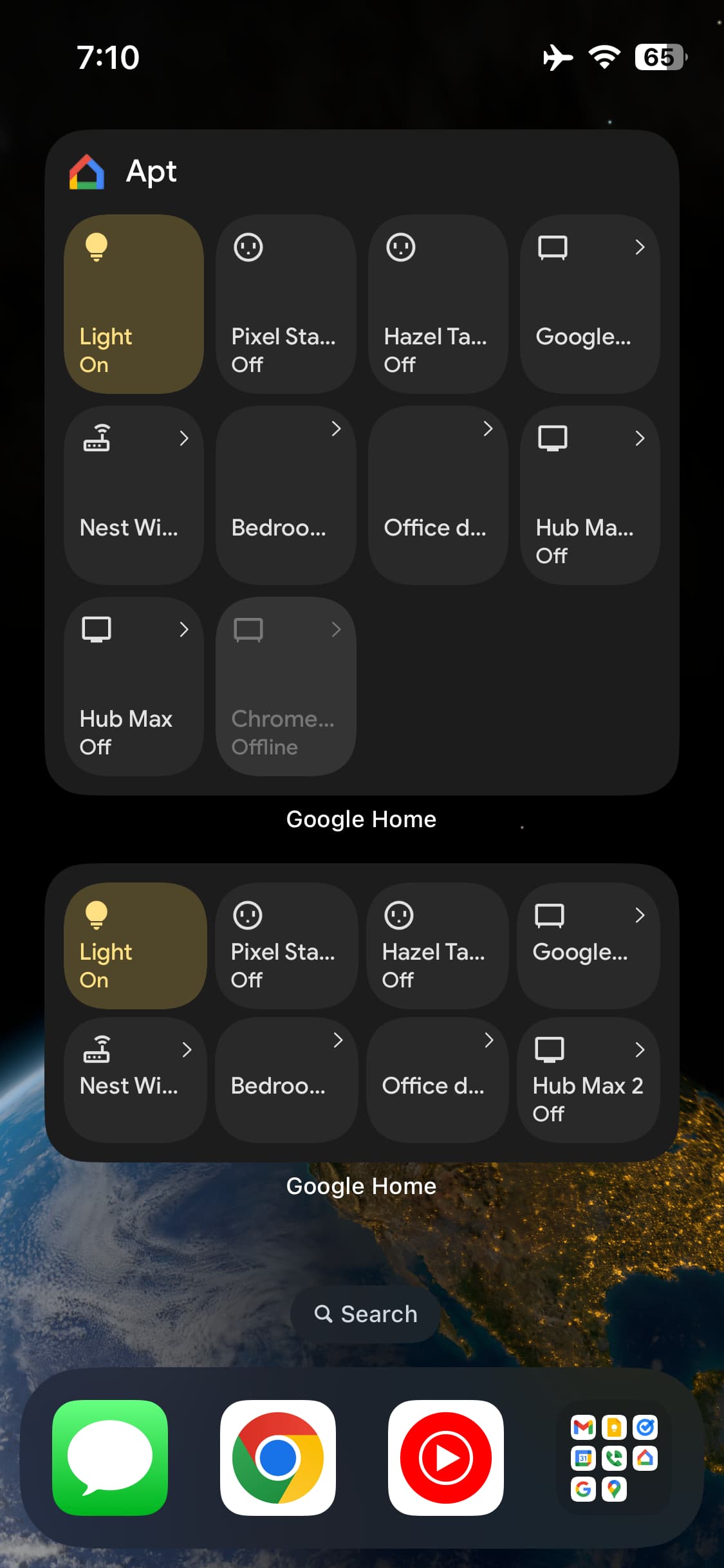Viewport: 724px width, 1568px height.
Task: Open Nest Wi... in the Apt widget
Action: [x=134, y=495]
